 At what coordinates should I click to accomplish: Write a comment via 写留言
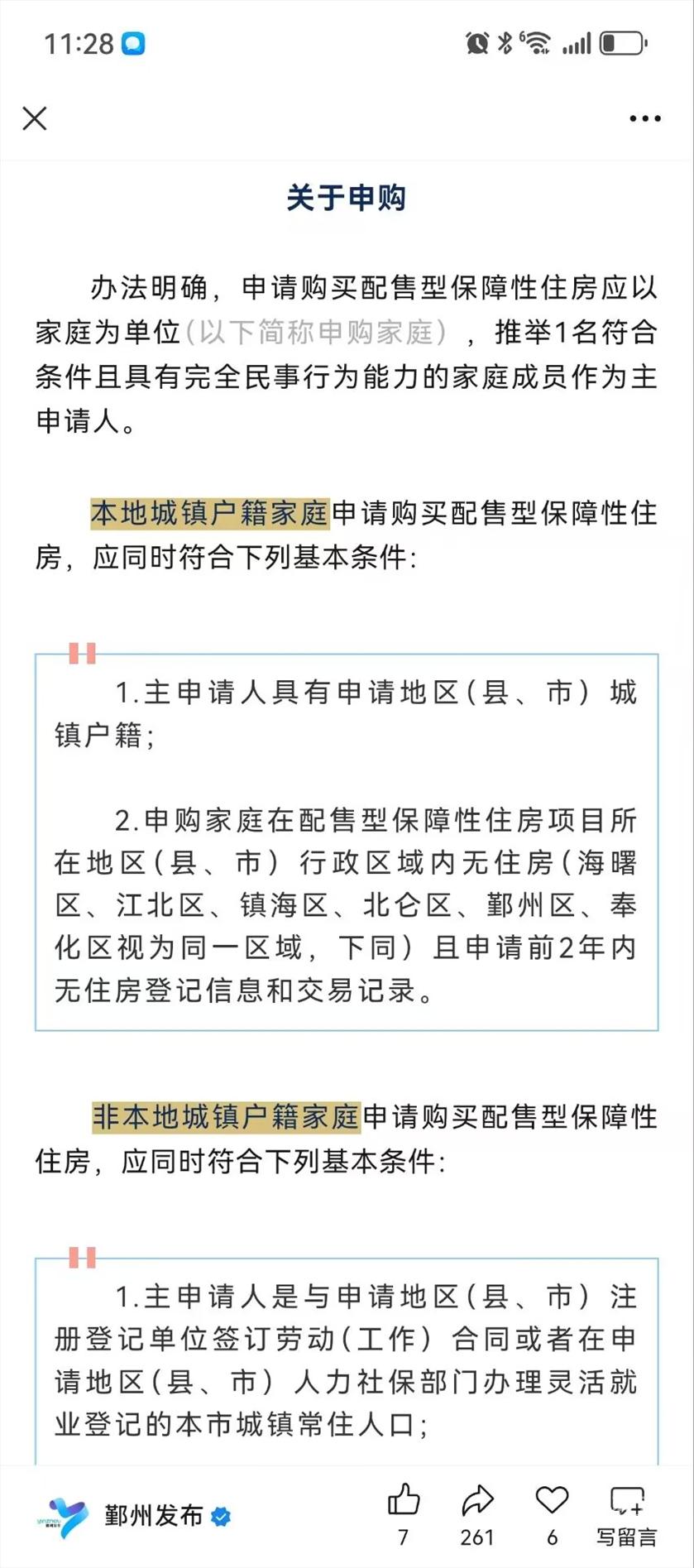626,1514
